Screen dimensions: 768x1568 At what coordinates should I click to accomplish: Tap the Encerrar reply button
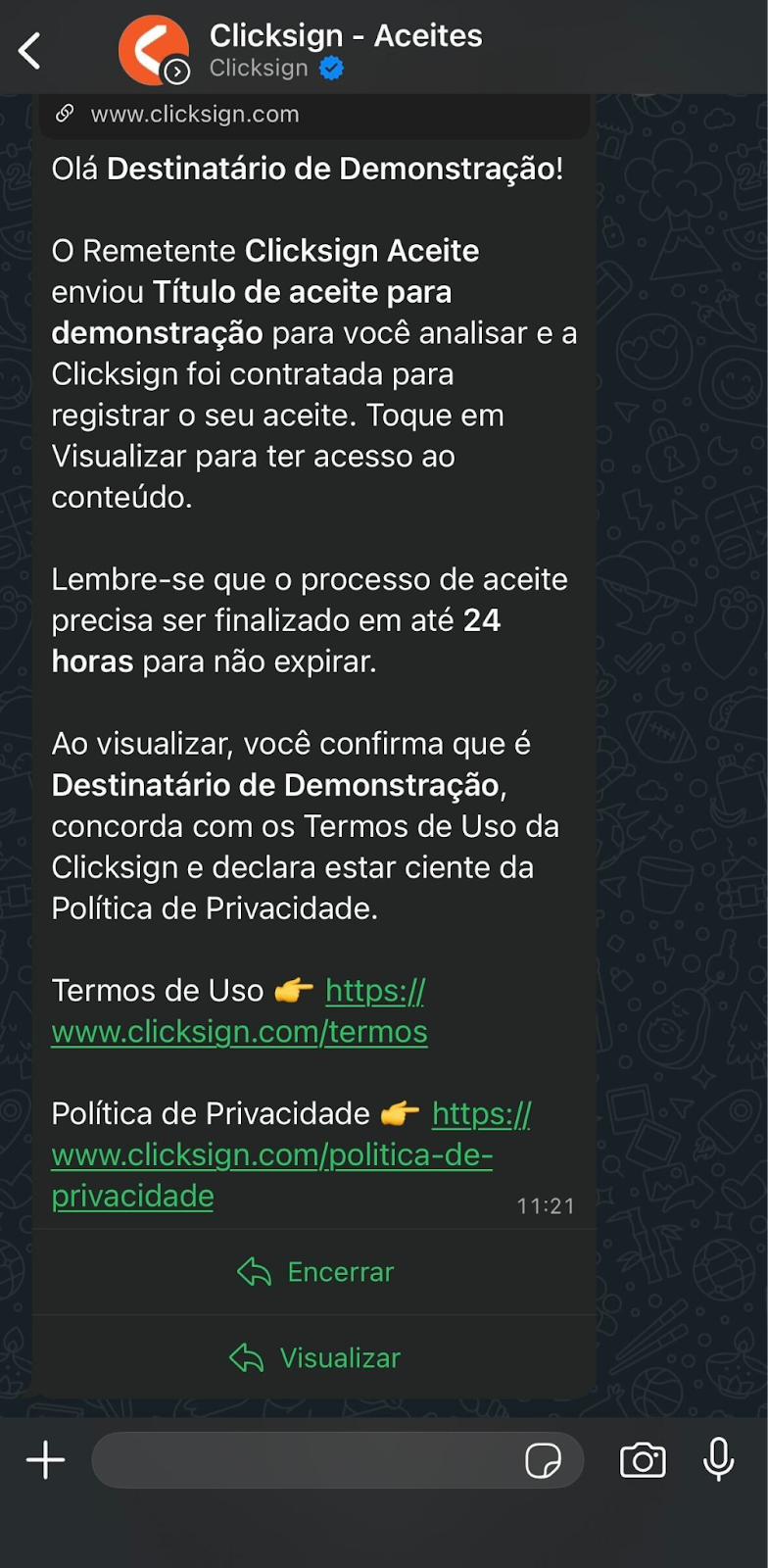pyautogui.click(x=315, y=1272)
